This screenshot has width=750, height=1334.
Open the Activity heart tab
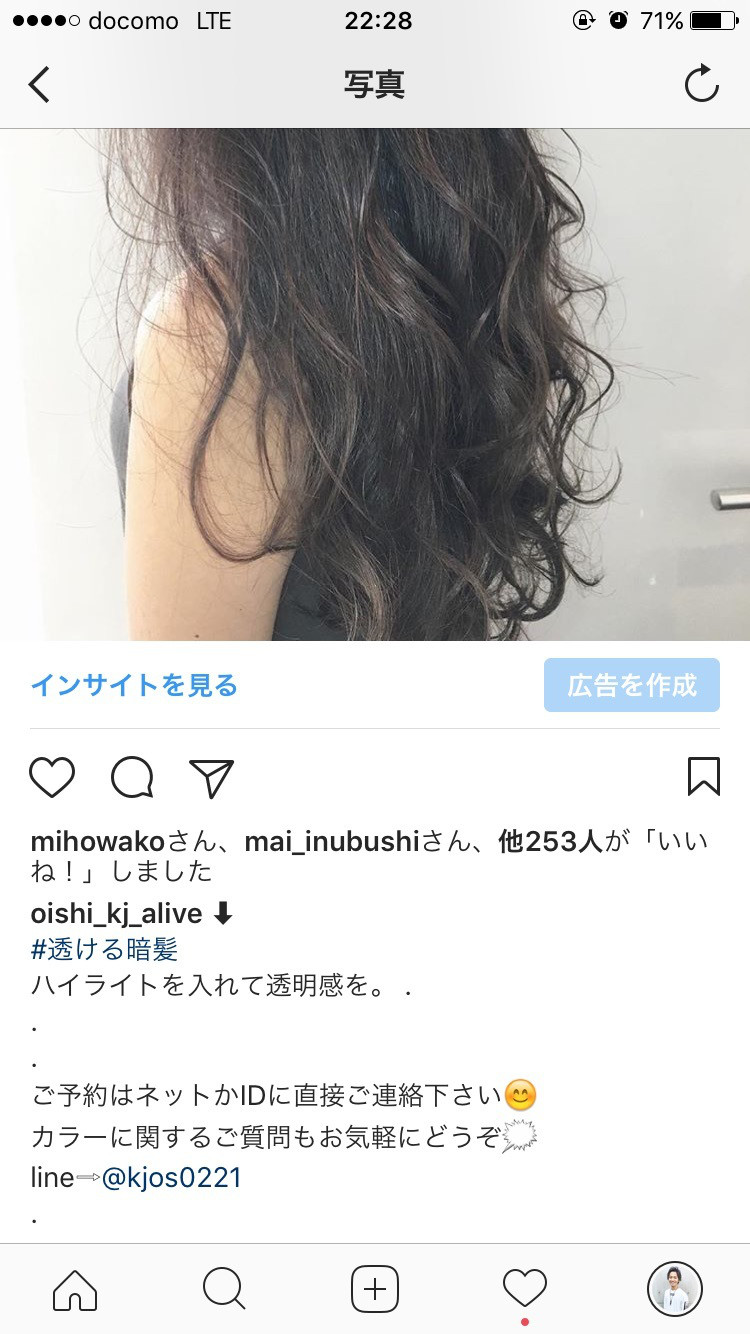525,1287
